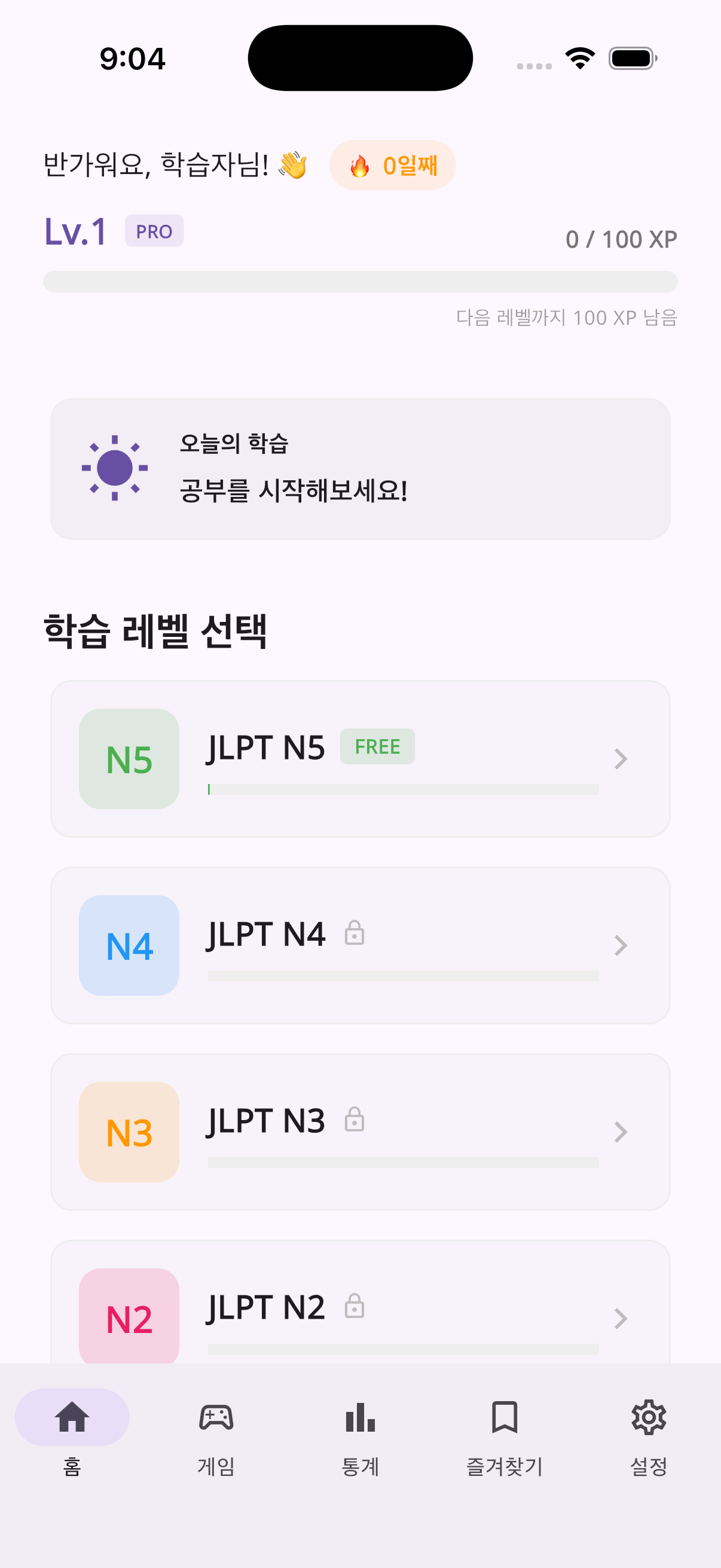Tap the N4 blue level badge
The image size is (721, 1568).
click(x=131, y=947)
